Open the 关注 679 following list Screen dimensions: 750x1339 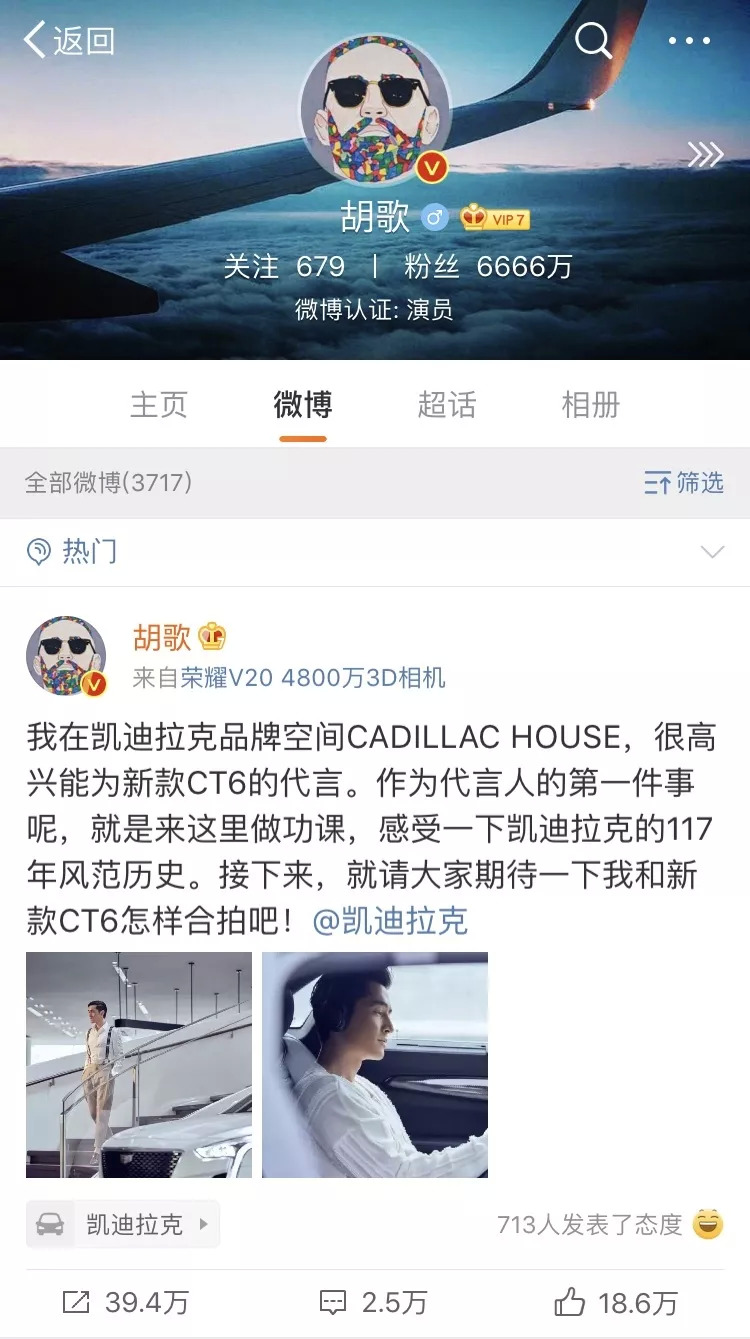click(x=284, y=267)
